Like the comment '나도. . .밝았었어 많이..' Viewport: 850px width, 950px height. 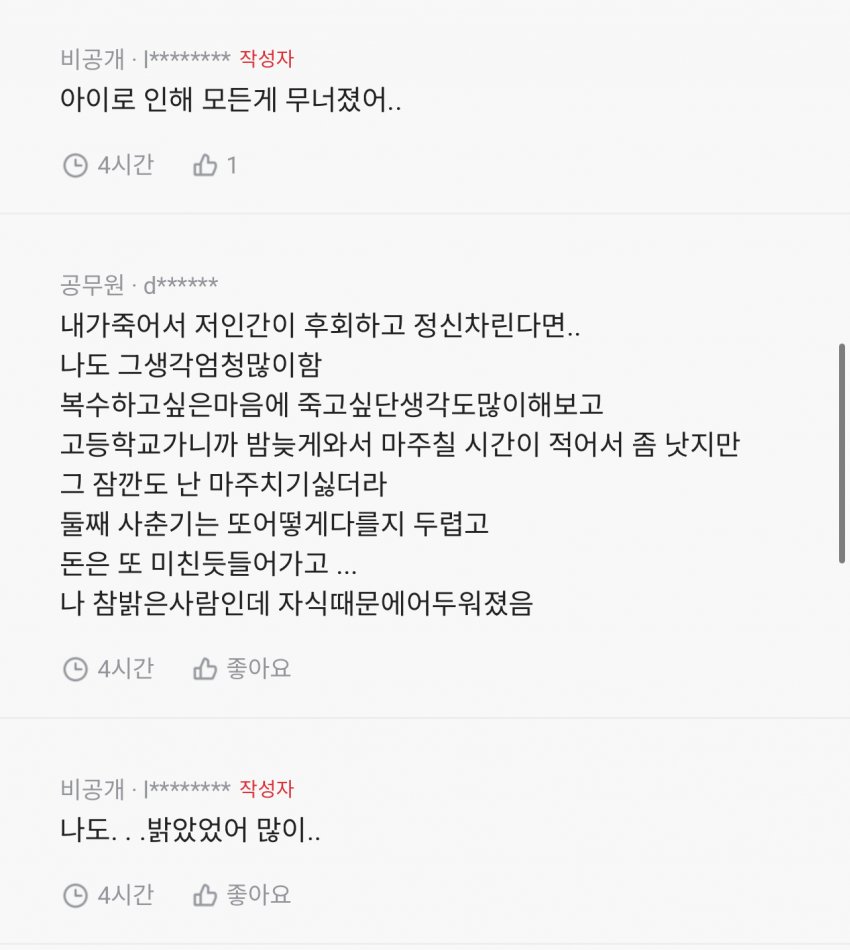point(241,894)
